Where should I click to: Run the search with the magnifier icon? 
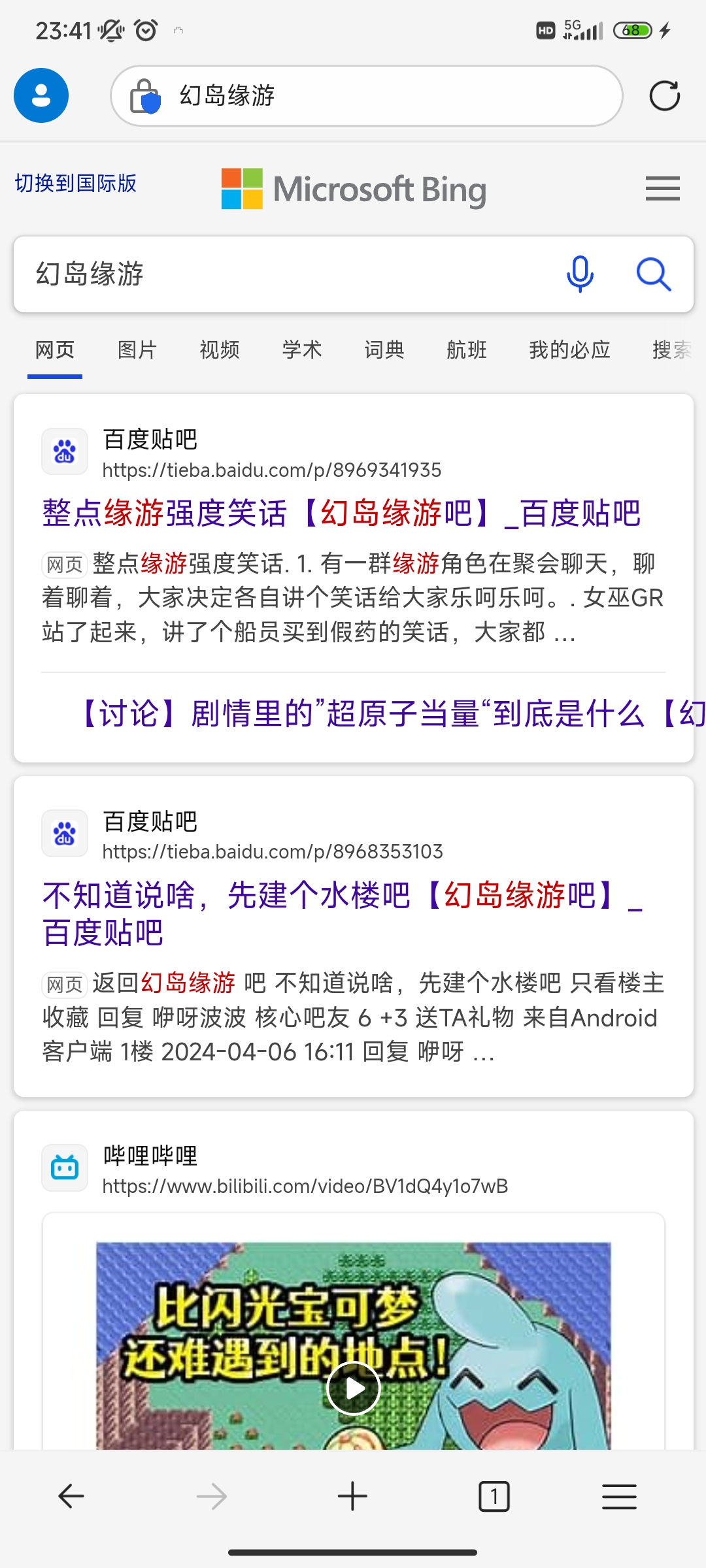tap(653, 274)
